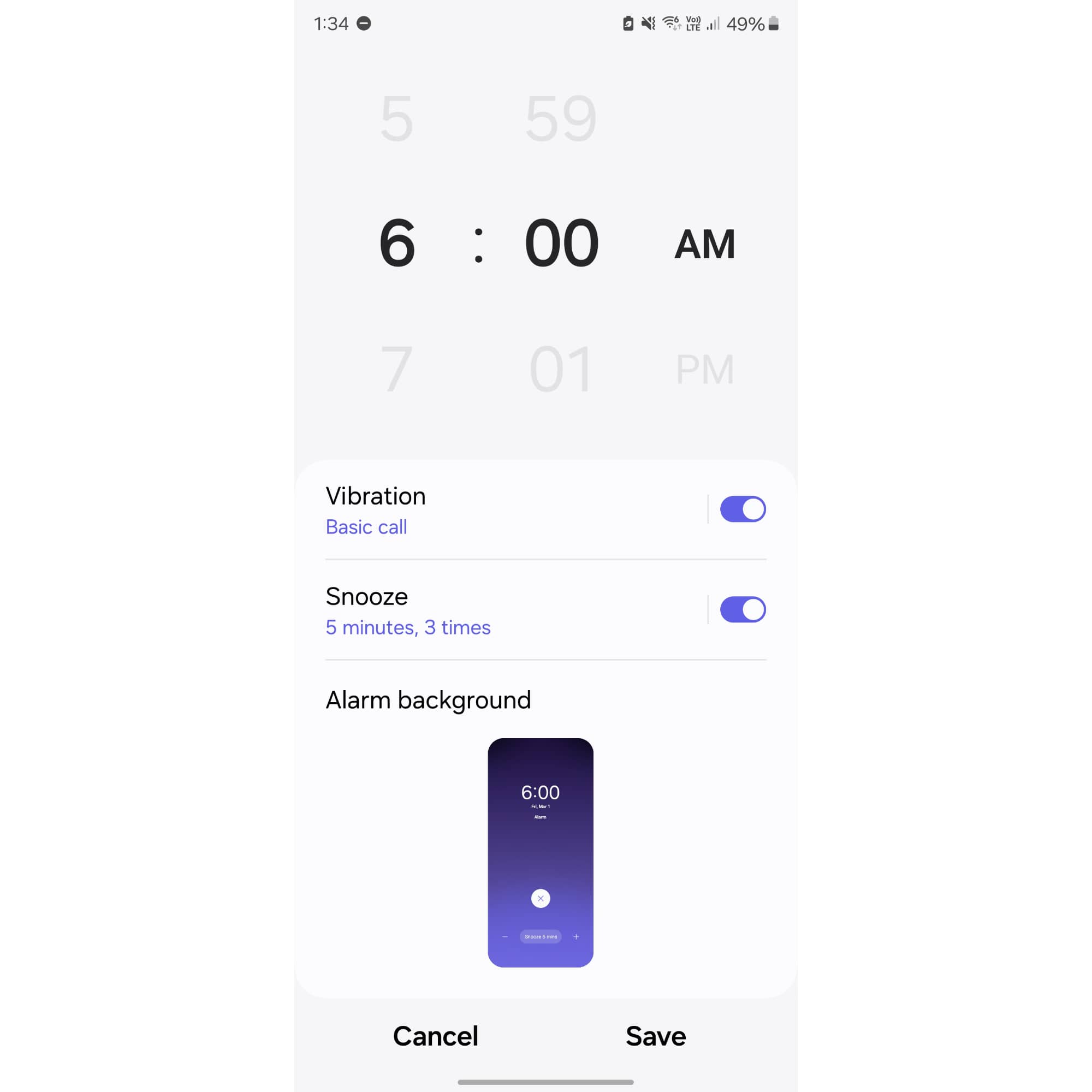Edit the selected minutes 00
Viewport: 1092px width, 1092px height.
click(561, 244)
